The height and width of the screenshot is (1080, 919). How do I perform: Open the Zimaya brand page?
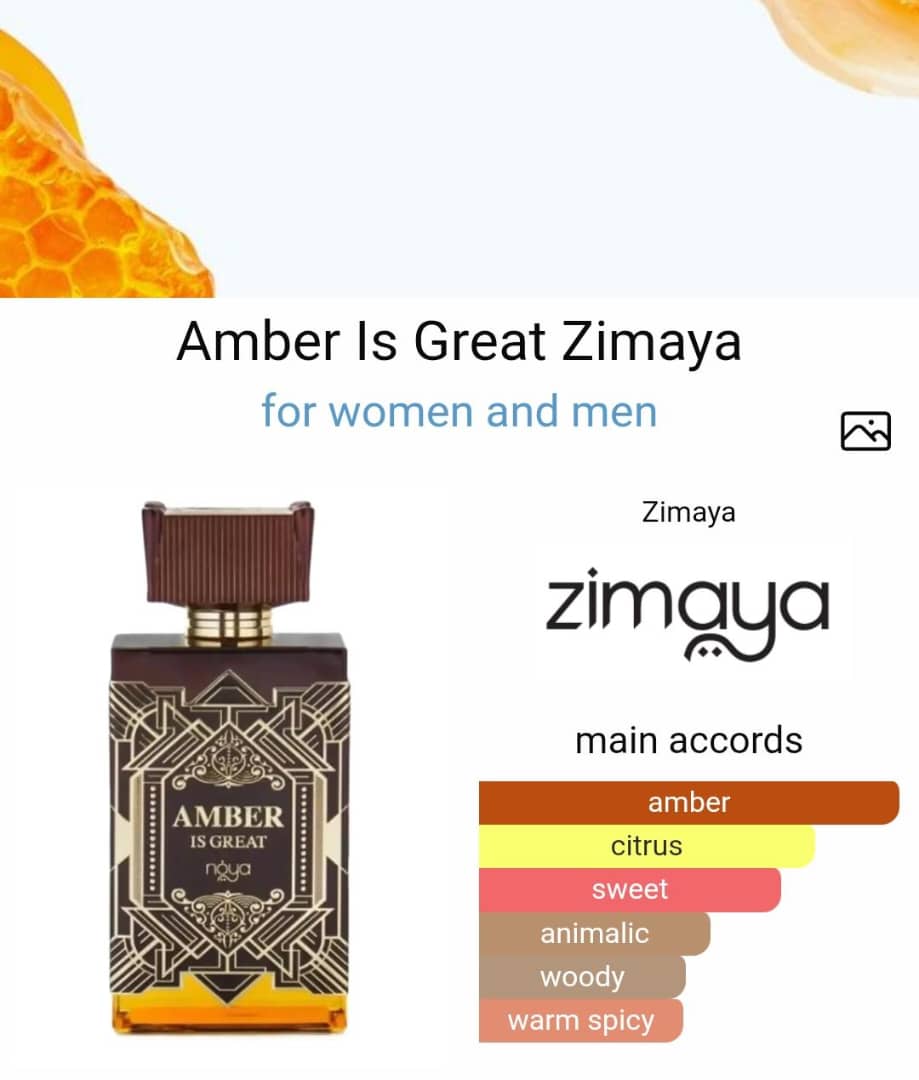tap(688, 606)
